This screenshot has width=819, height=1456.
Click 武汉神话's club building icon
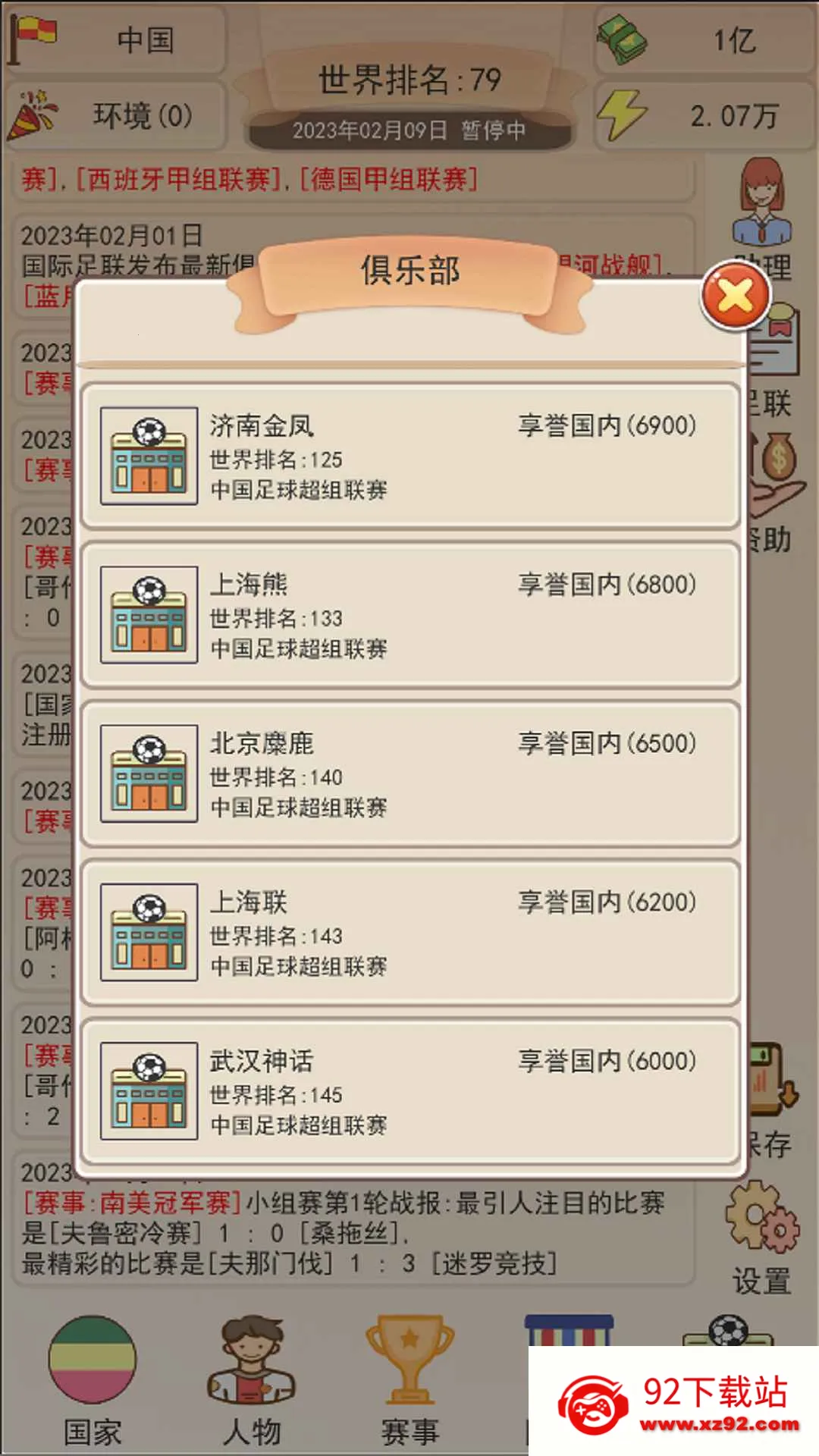click(x=149, y=1092)
